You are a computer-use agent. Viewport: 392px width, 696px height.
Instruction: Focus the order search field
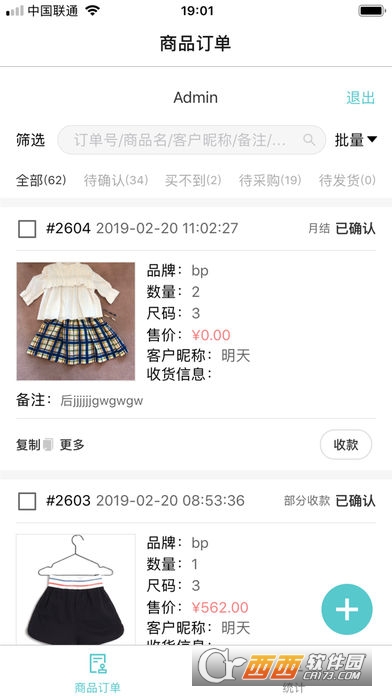click(x=191, y=140)
